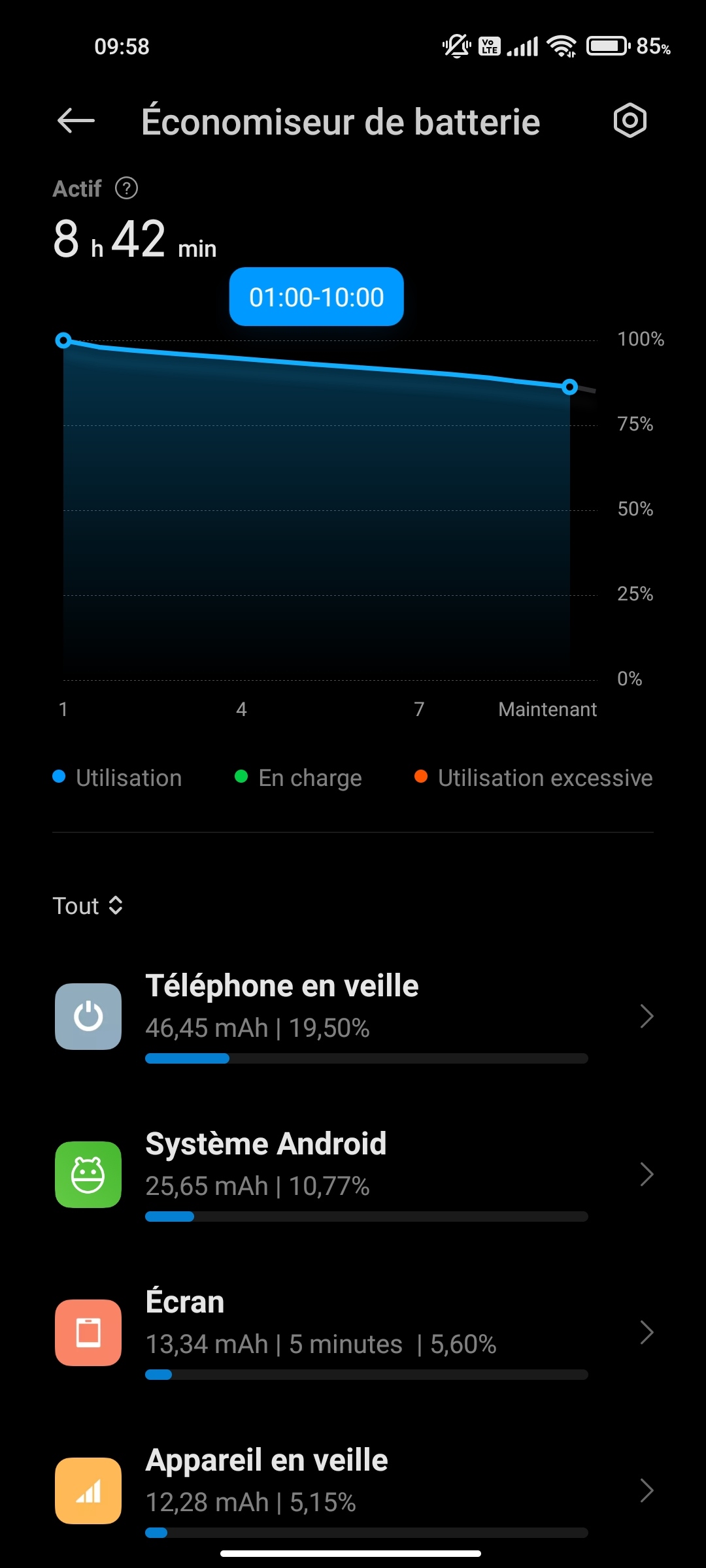The height and width of the screenshot is (1568, 706).
Task: Go back with the arrow icon
Action: [x=76, y=121]
